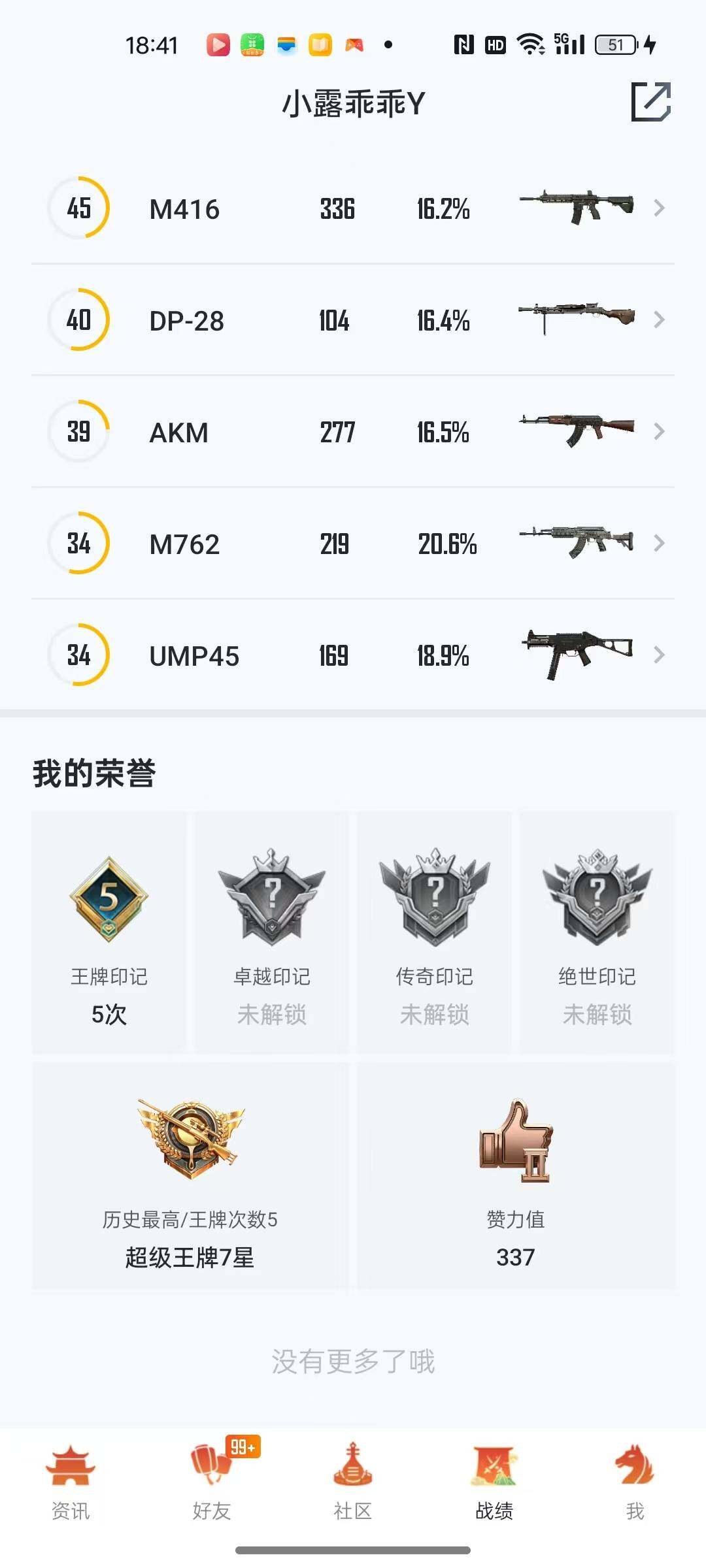Open AKM weapon details
706x1568 pixels.
click(x=353, y=432)
